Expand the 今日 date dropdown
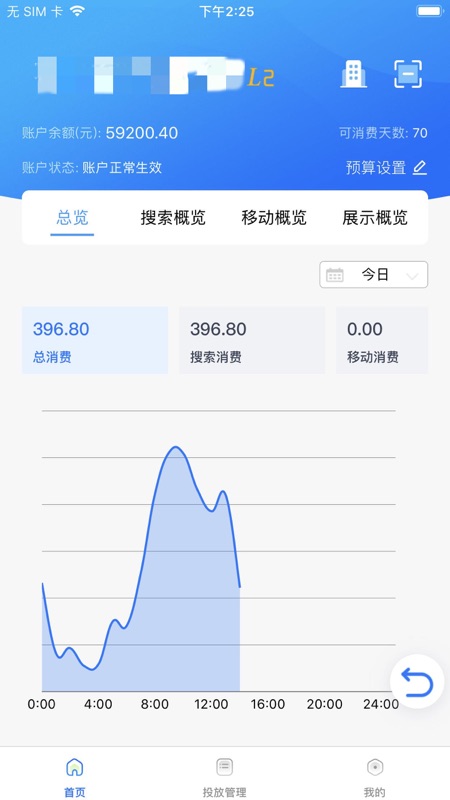 tap(373, 275)
